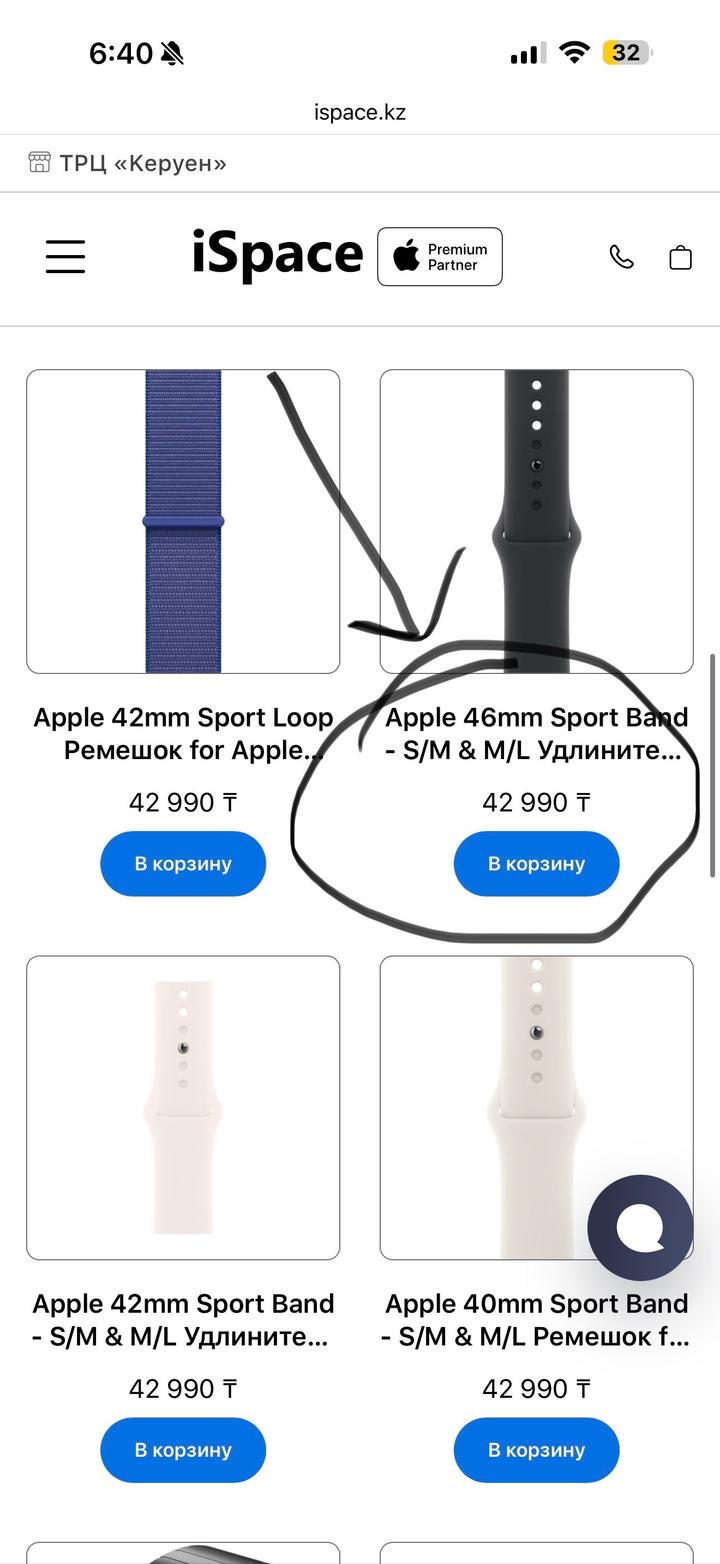This screenshot has width=720, height=1564.
Task: Open the Apple 46mm Sport Band product image
Action: point(536,521)
